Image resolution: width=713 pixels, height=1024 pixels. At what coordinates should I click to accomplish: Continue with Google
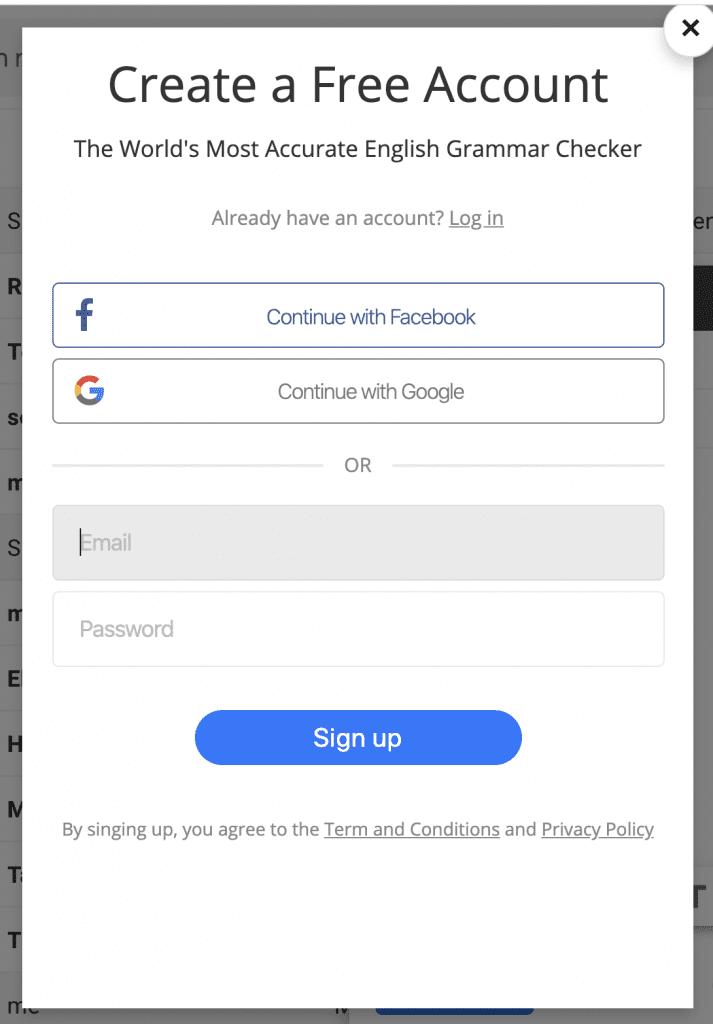(358, 391)
